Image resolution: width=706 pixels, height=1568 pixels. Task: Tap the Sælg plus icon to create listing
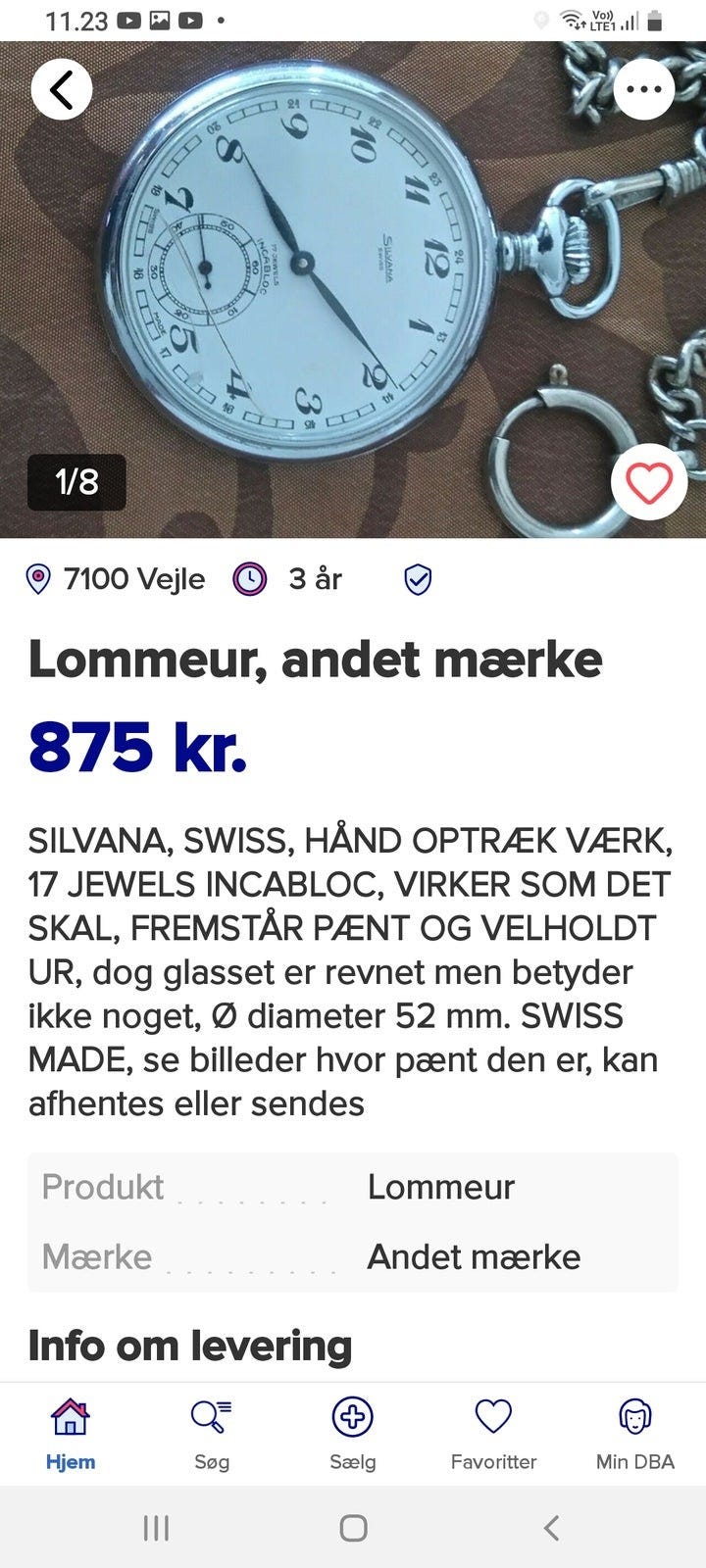tap(353, 1416)
